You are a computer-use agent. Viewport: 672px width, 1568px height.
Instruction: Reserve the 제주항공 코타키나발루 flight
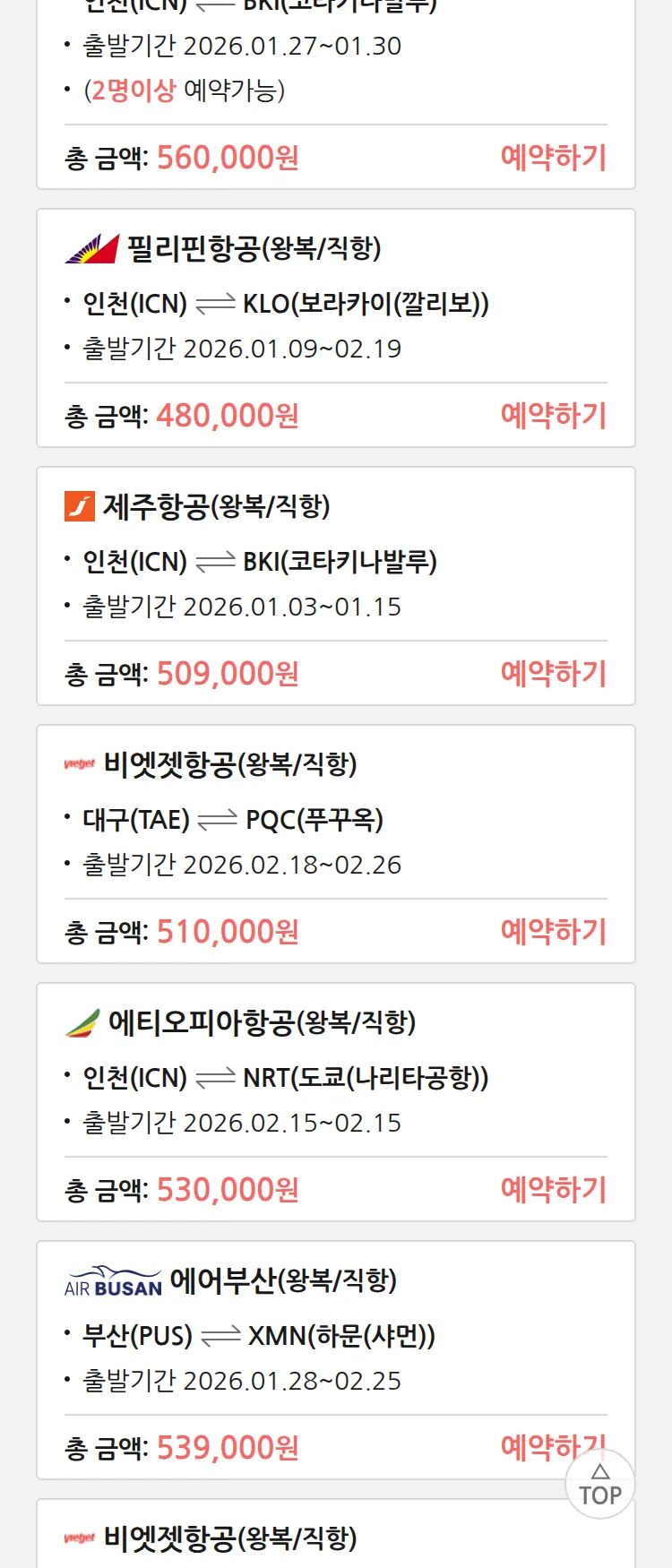[x=553, y=674]
